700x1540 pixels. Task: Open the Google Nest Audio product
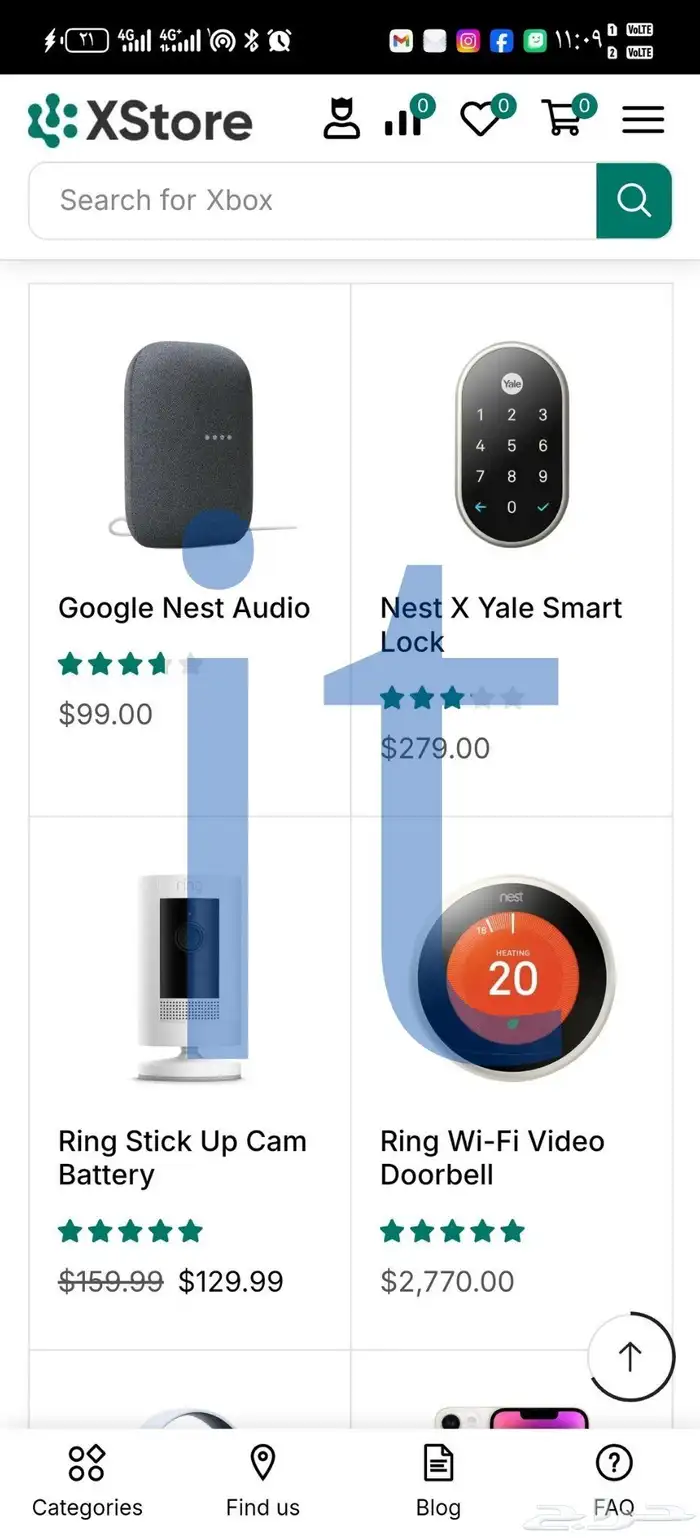pyautogui.click(x=184, y=608)
